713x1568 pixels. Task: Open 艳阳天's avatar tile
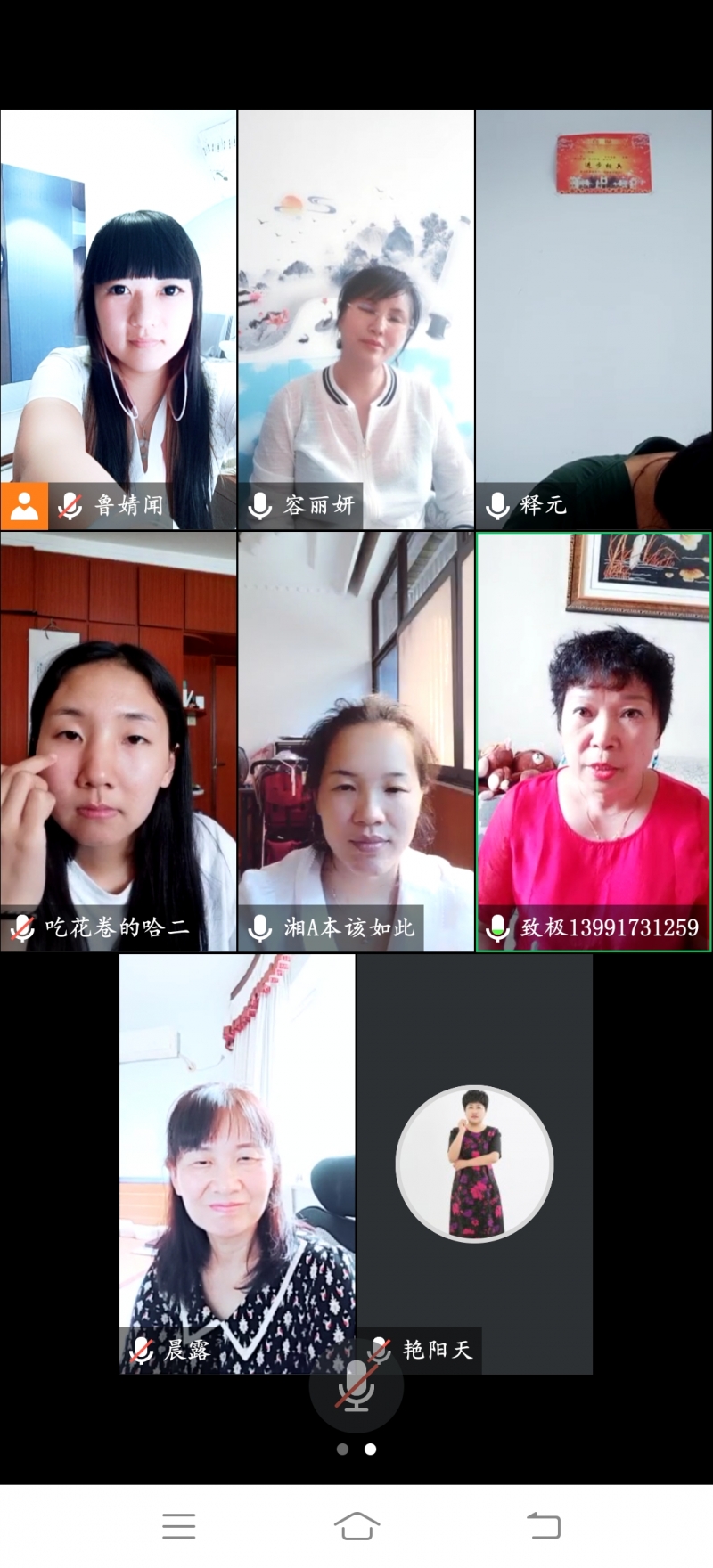click(474, 1163)
